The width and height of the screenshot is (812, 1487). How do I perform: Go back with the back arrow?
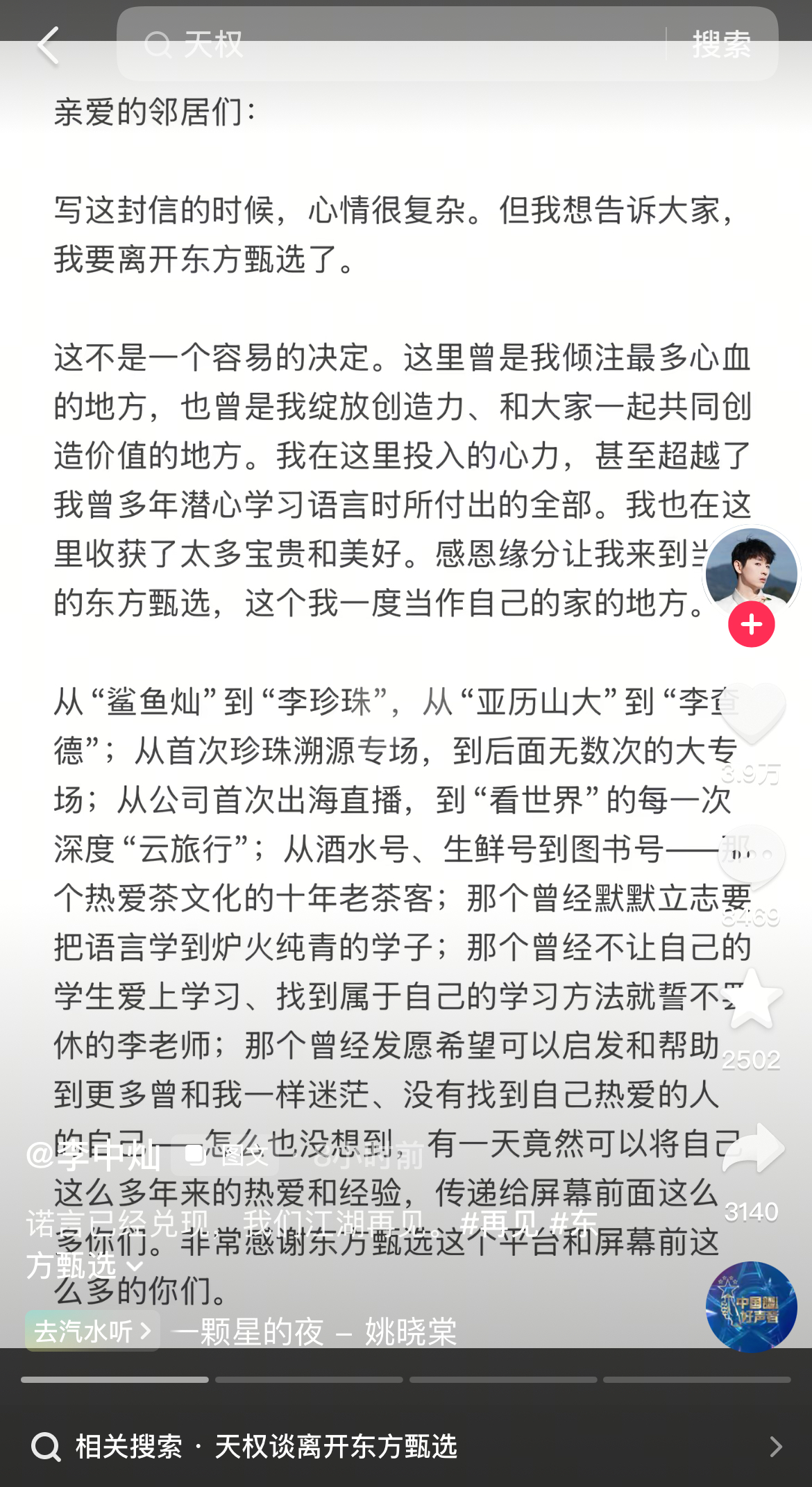pos(49,46)
